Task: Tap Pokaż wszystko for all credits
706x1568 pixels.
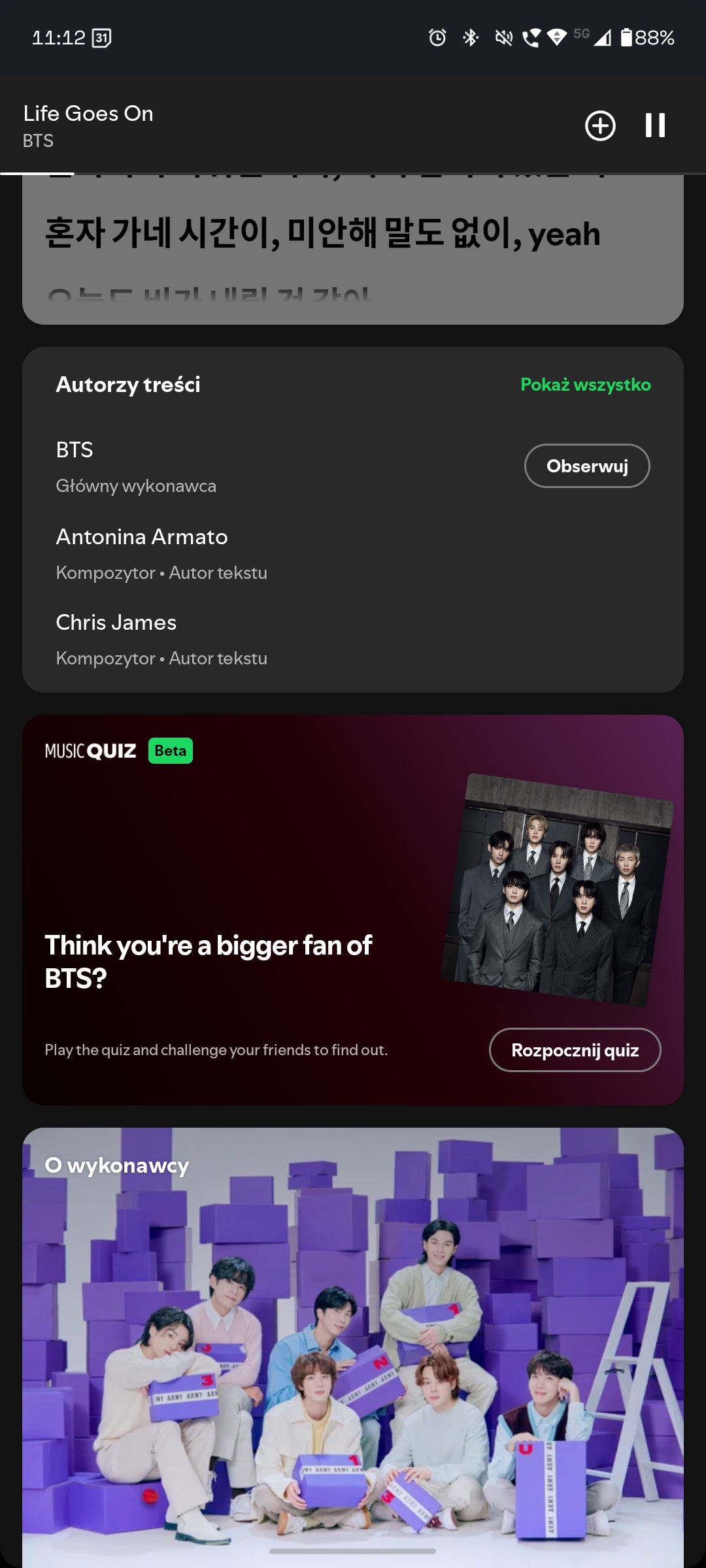Action: [x=585, y=385]
